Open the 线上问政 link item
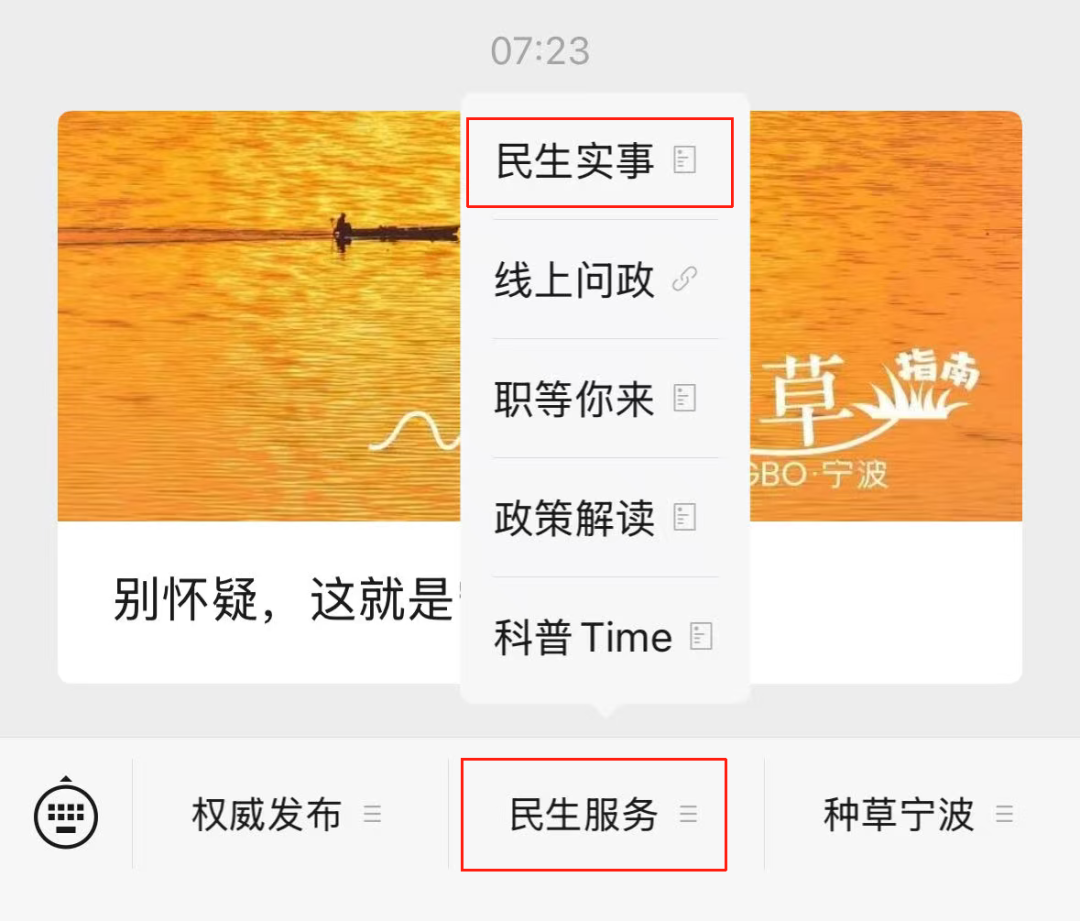The height and width of the screenshot is (921, 1080). (x=599, y=280)
